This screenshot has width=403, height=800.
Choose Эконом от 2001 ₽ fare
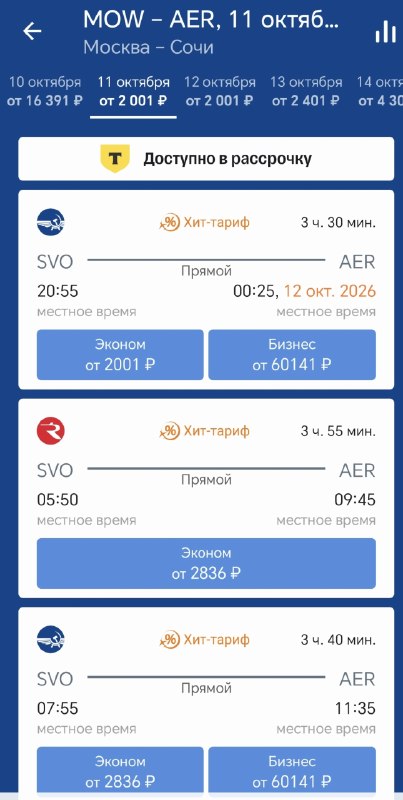(x=120, y=355)
